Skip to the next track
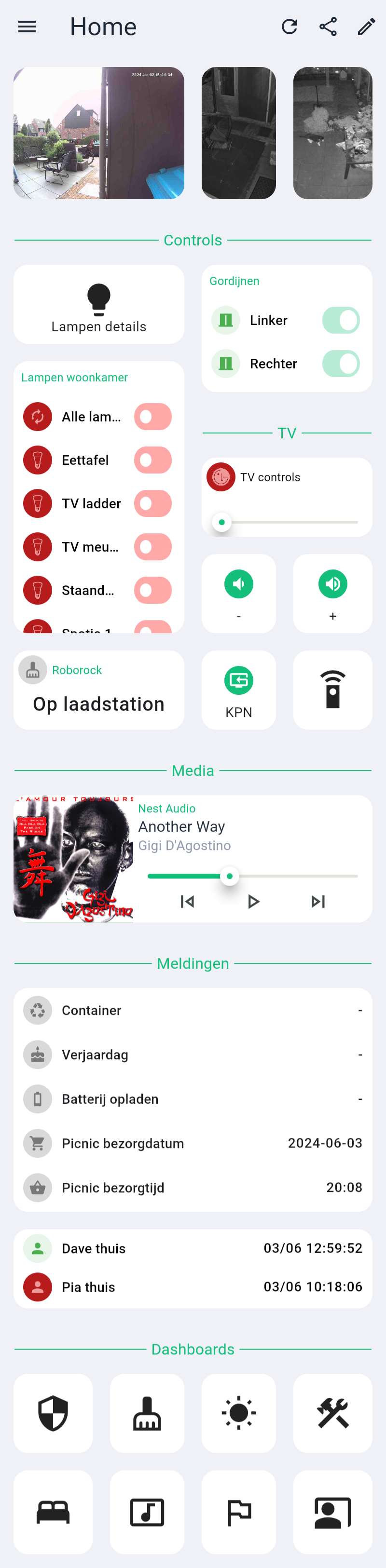 point(318,902)
